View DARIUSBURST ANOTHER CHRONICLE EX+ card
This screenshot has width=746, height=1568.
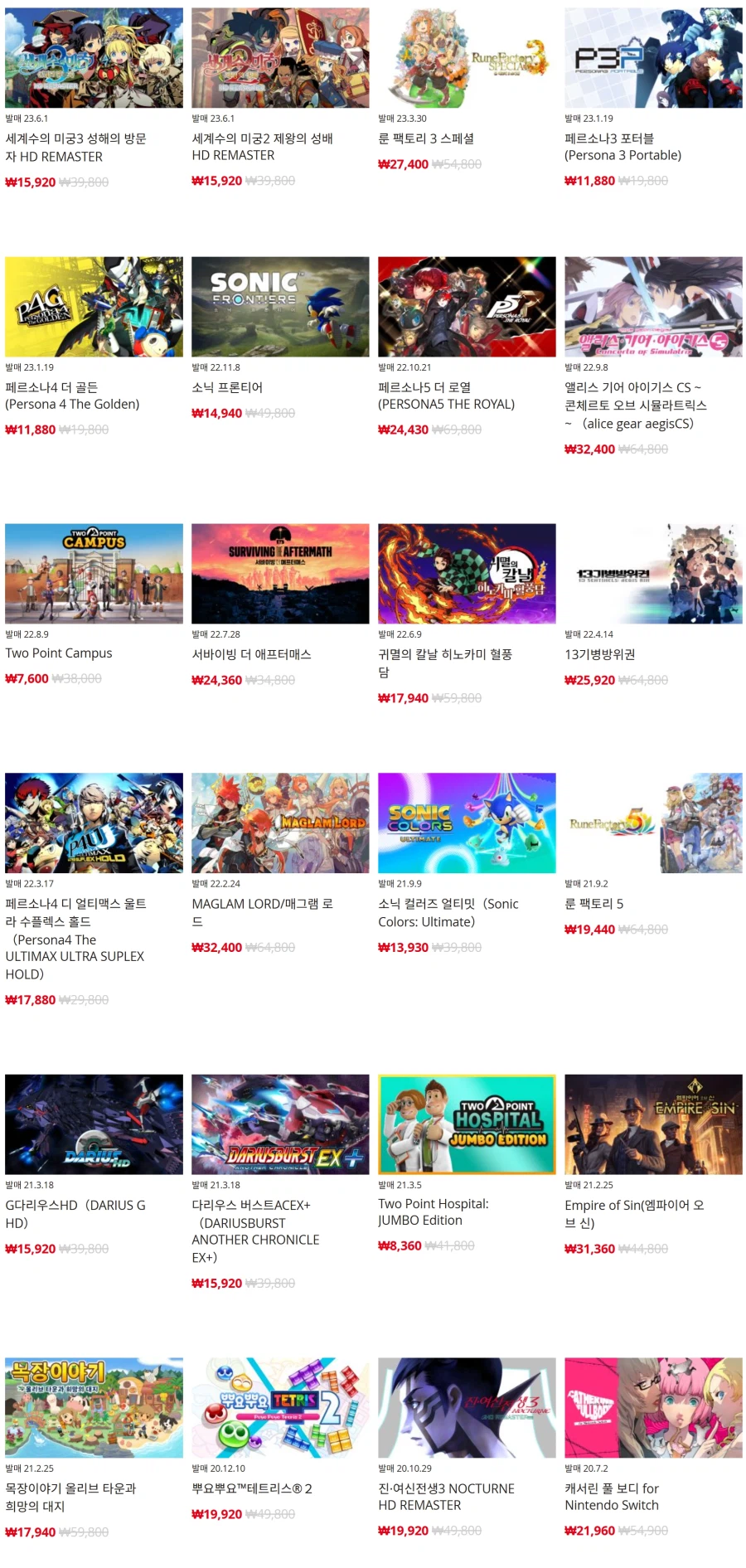click(x=280, y=1124)
